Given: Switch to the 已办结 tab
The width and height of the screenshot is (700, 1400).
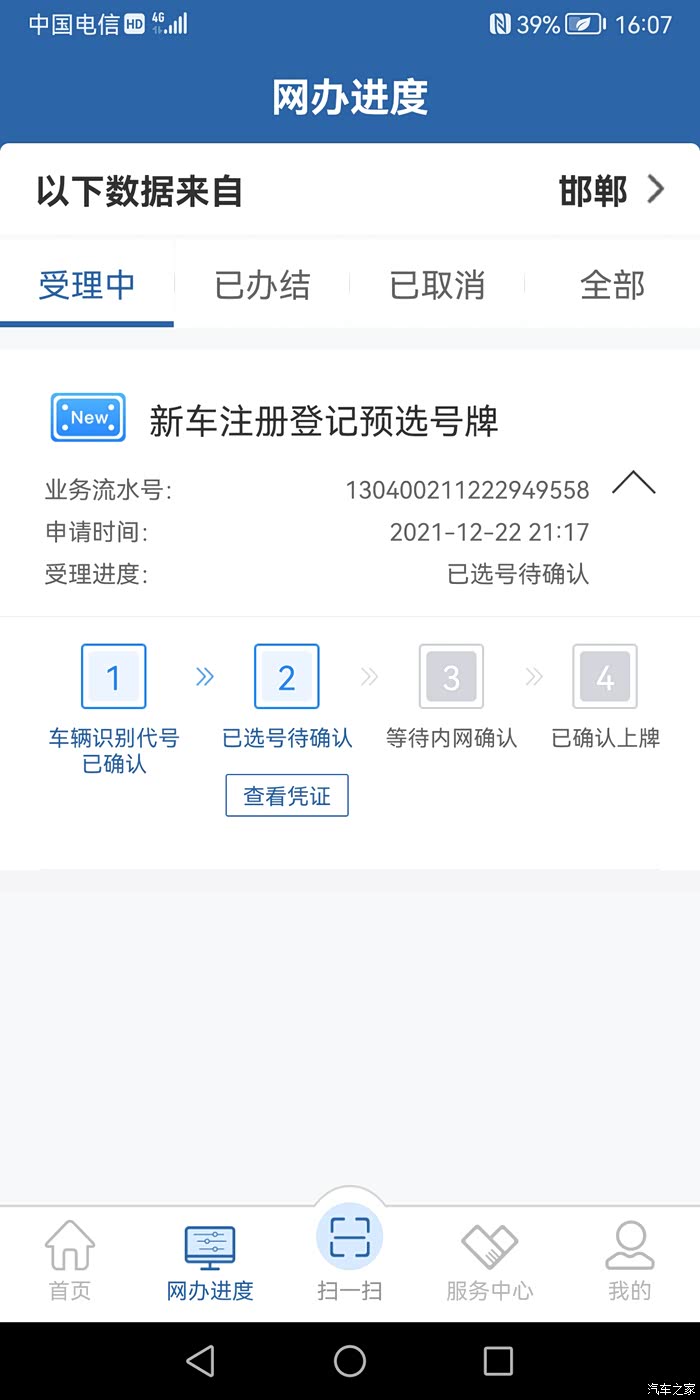Looking at the screenshot, I should point(262,285).
